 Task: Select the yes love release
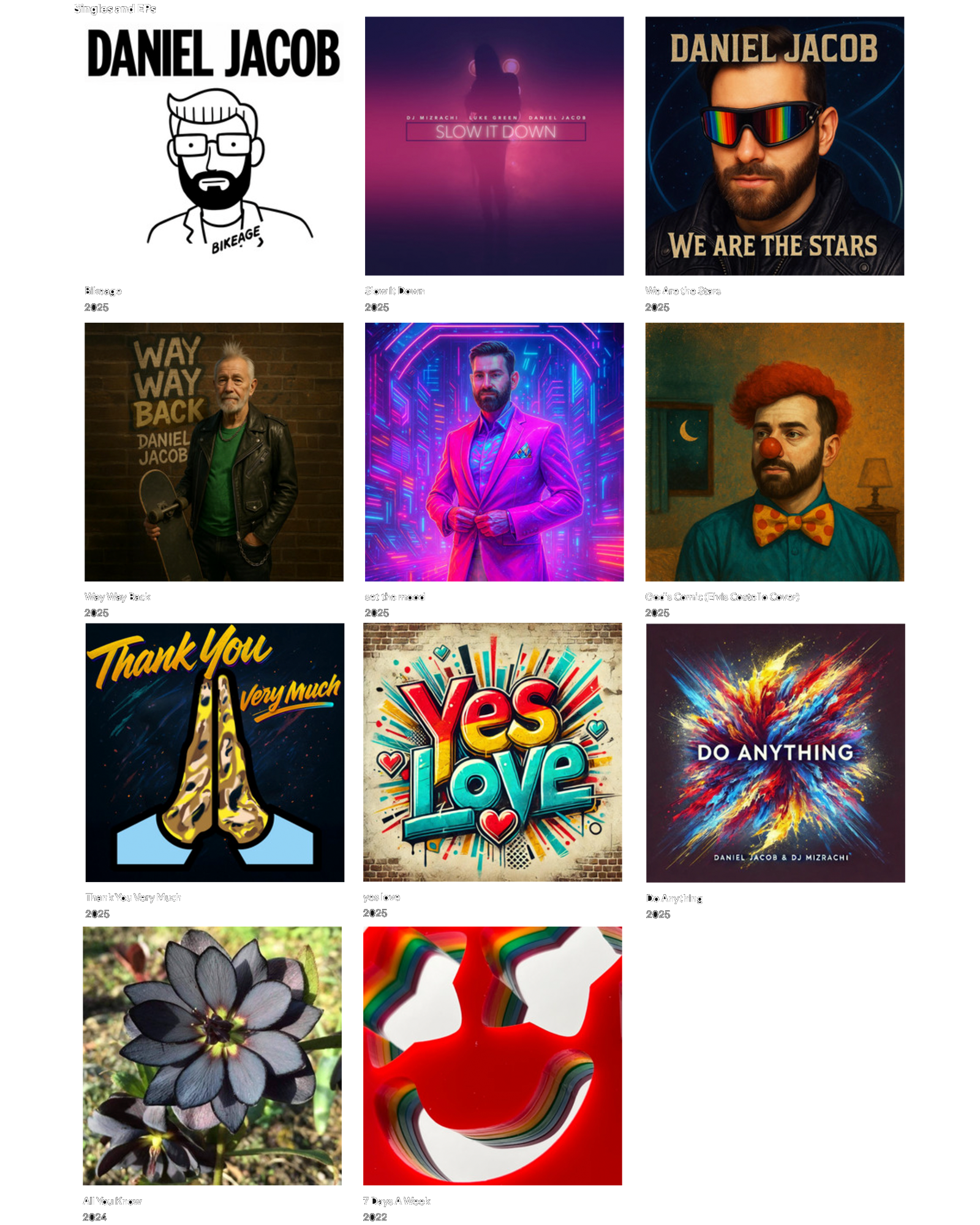point(494,752)
